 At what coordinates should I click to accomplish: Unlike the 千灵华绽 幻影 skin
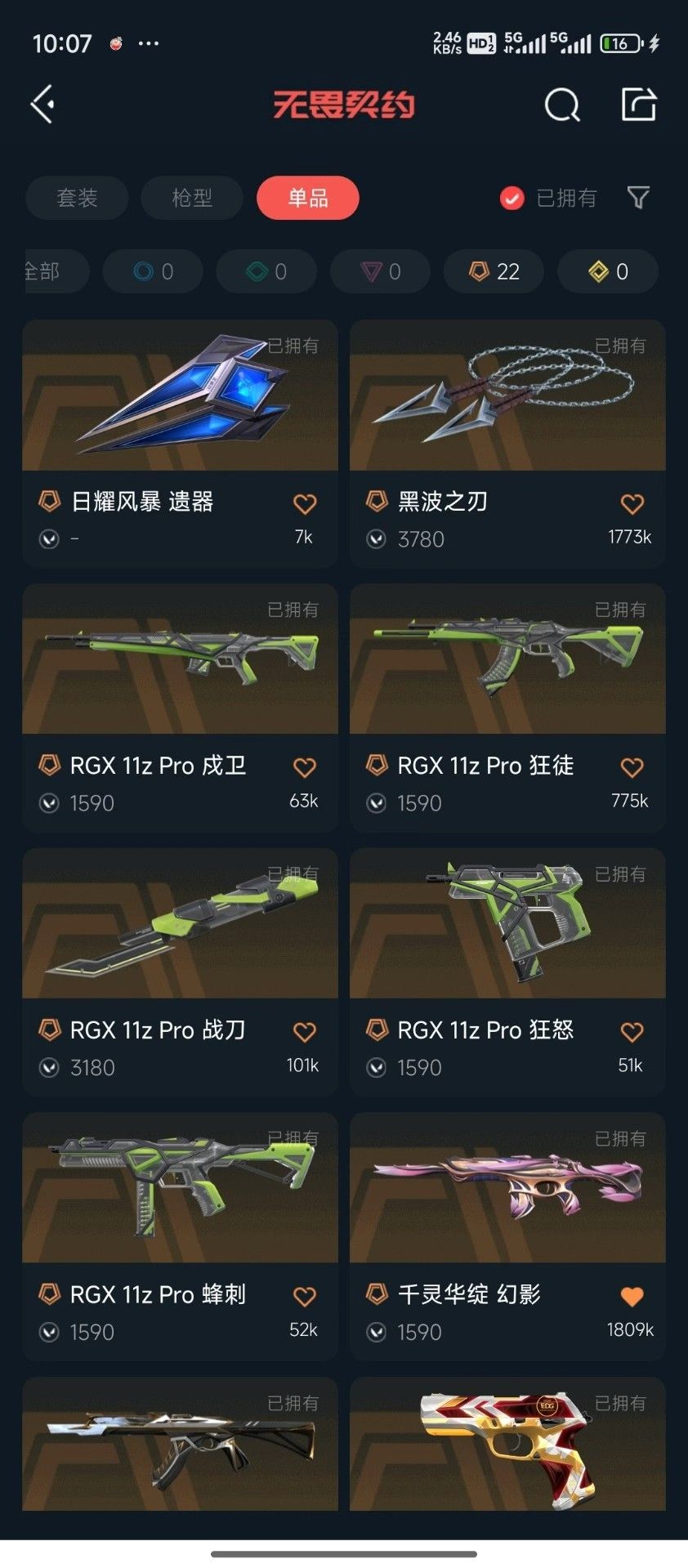click(632, 1296)
